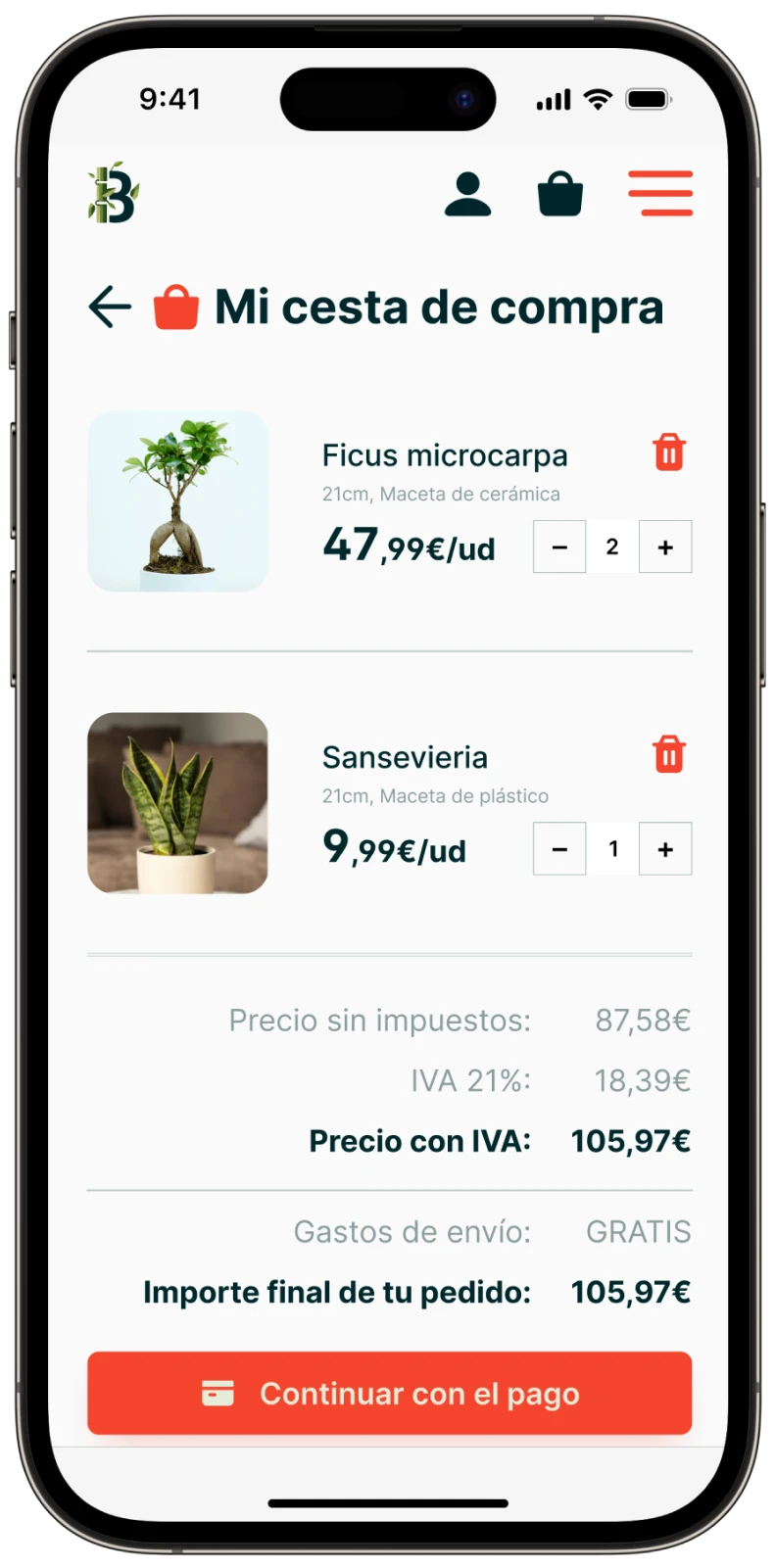
Task: Tap the green B logo to go home
Action: tap(114, 193)
